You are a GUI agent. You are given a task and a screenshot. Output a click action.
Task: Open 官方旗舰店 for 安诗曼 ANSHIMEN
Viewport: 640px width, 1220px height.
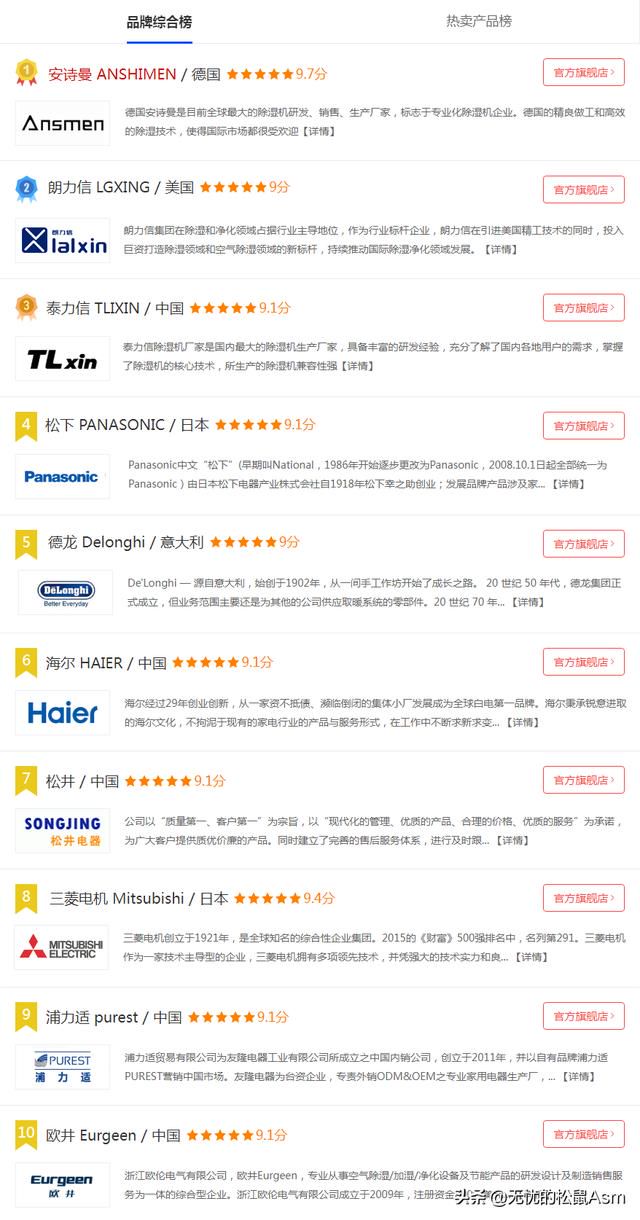pos(583,72)
